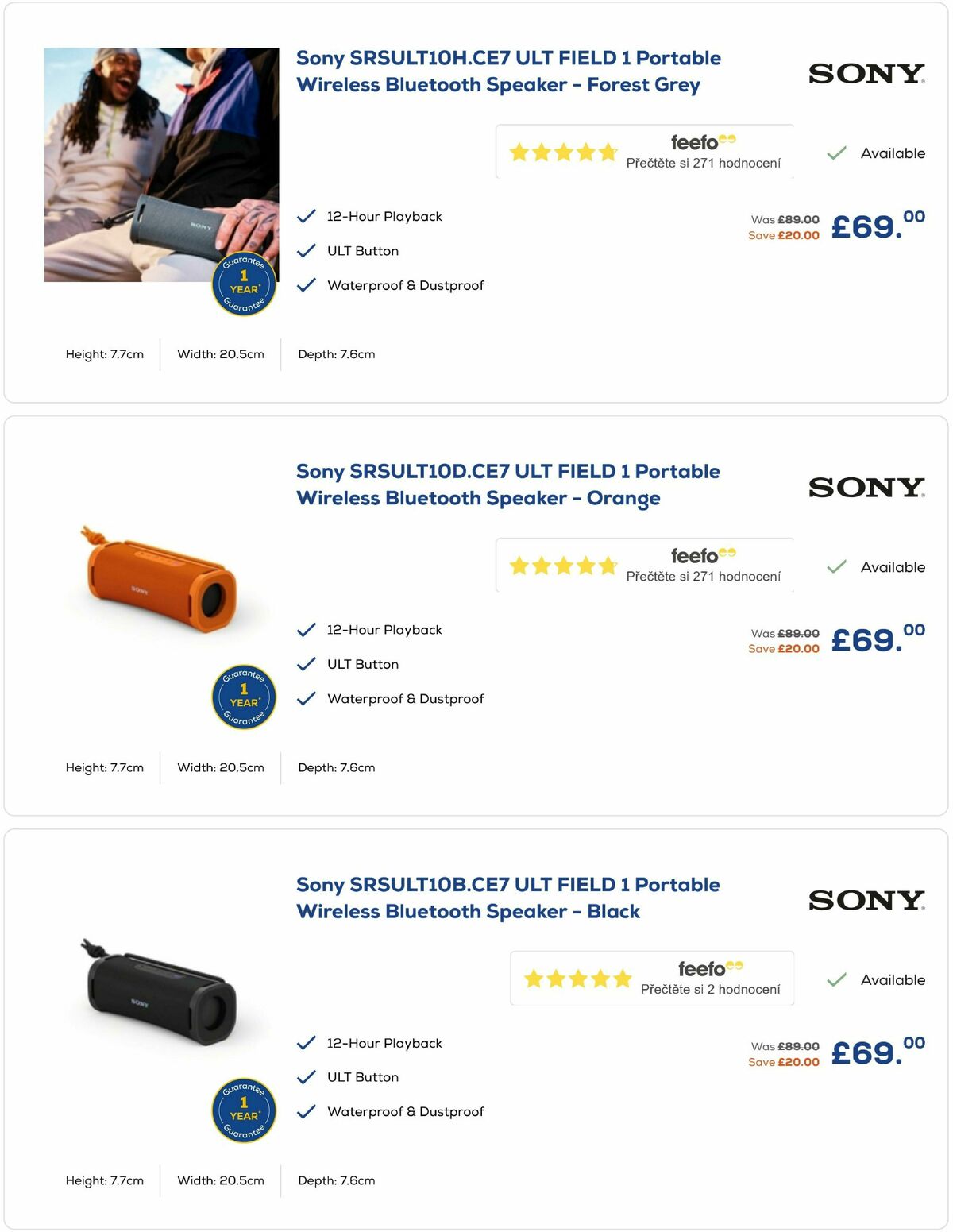Click the third star in the Orange speaker rating
The height and width of the screenshot is (1232, 953).
pos(563,566)
